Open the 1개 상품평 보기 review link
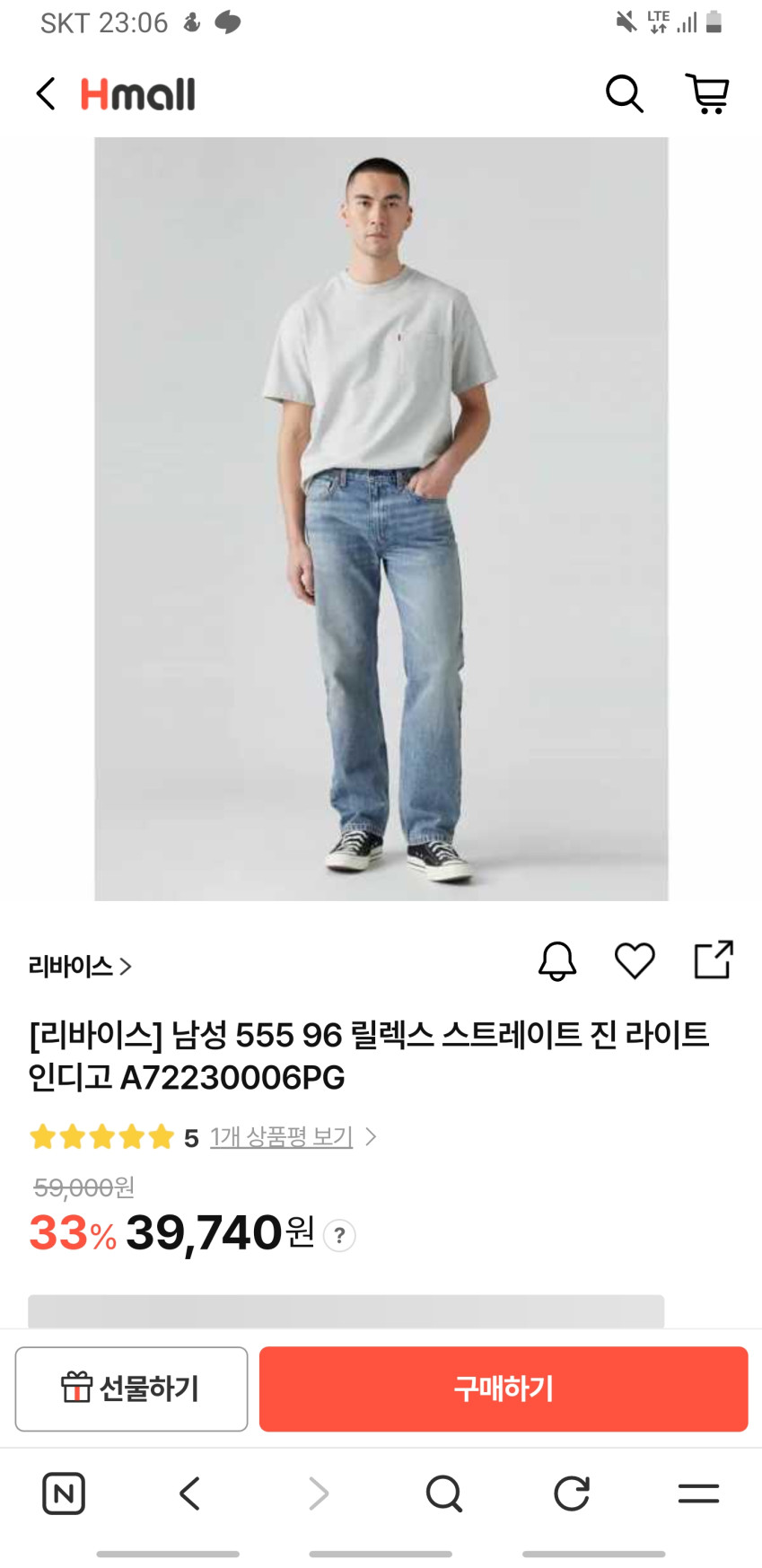Viewport: 762px width, 1568px height. pos(282,1137)
